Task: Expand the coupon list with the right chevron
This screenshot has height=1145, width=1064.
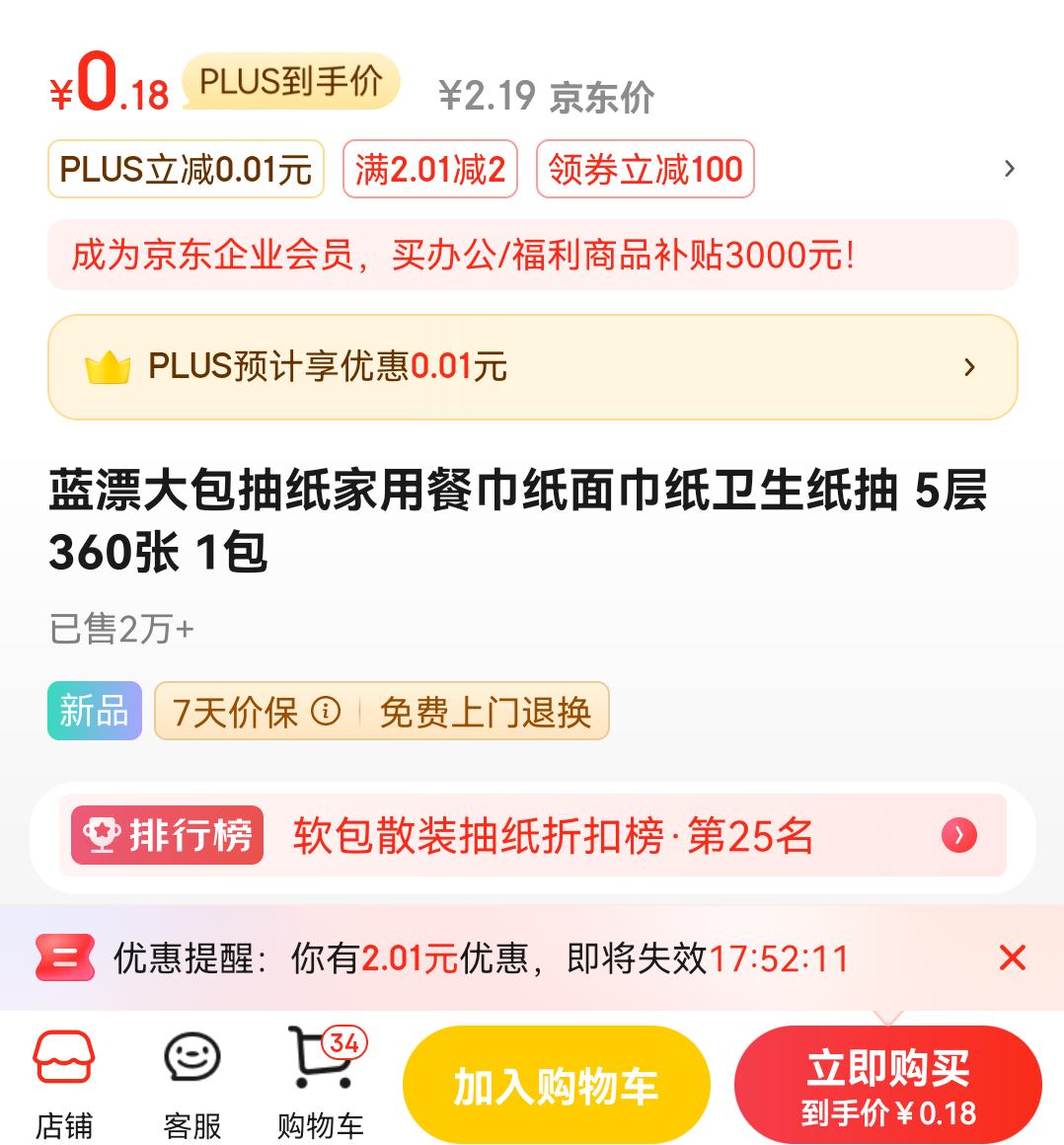Action: point(1009,169)
